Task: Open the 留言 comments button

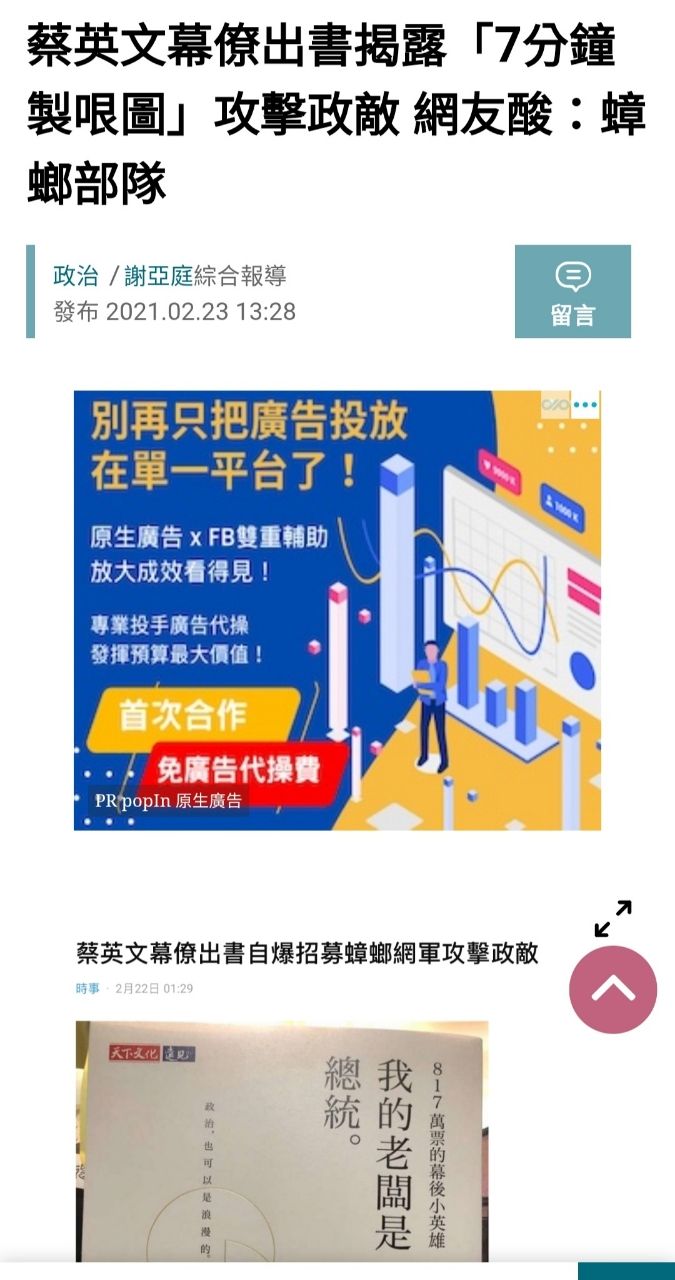Action: pyautogui.click(x=572, y=291)
